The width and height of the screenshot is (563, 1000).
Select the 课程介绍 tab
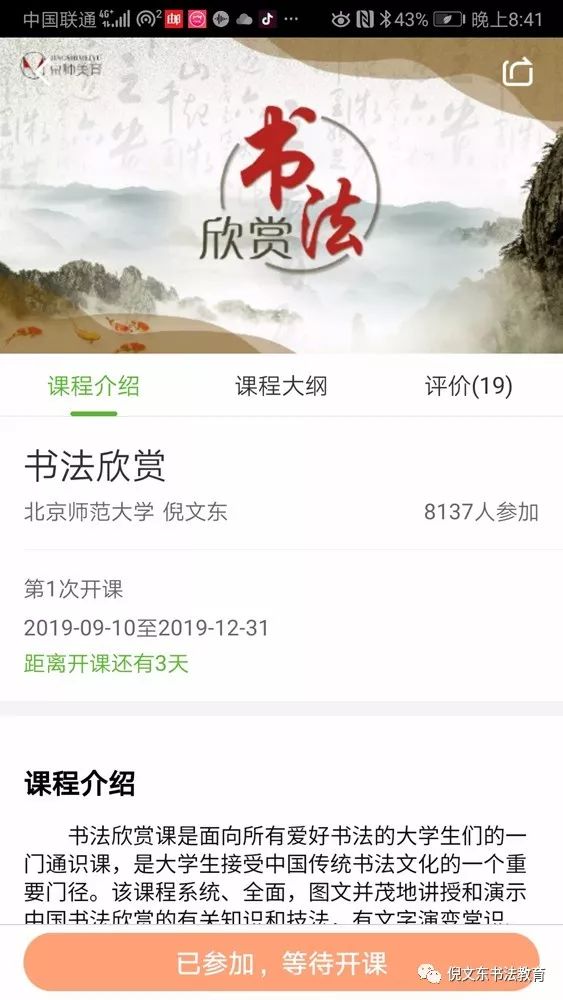pyautogui.click(x=94, y=386)
